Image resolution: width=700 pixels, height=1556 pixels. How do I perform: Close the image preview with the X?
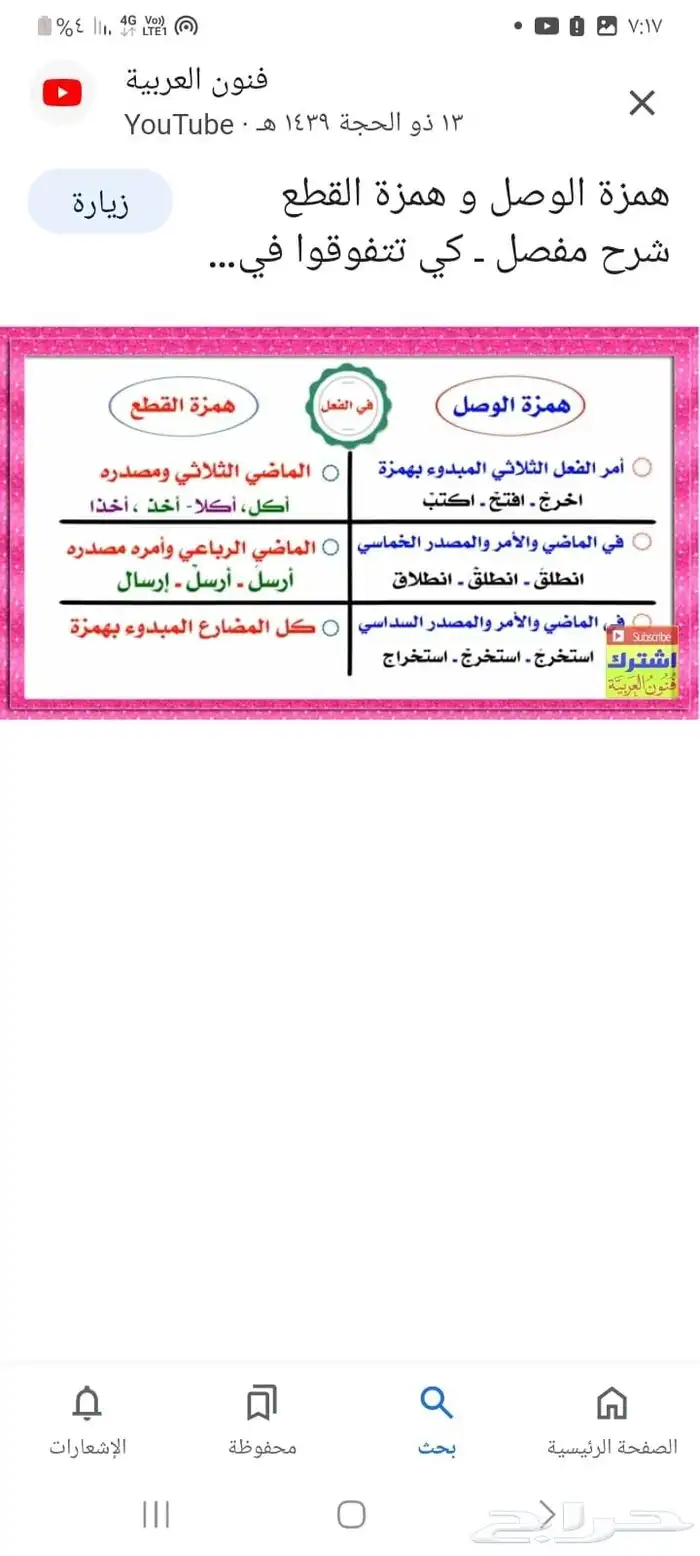641,102
